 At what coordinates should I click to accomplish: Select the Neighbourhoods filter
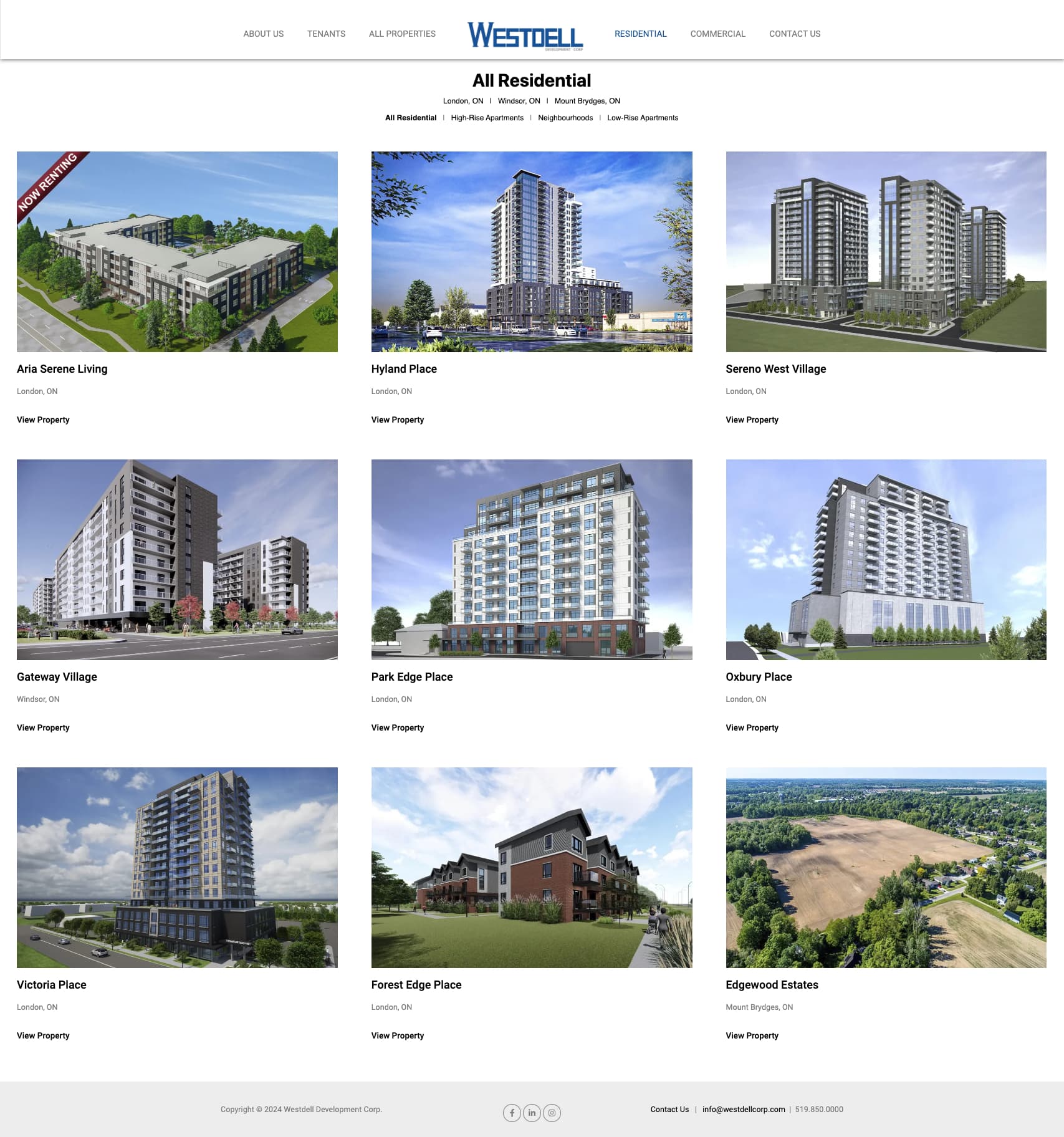coord(565,118)
